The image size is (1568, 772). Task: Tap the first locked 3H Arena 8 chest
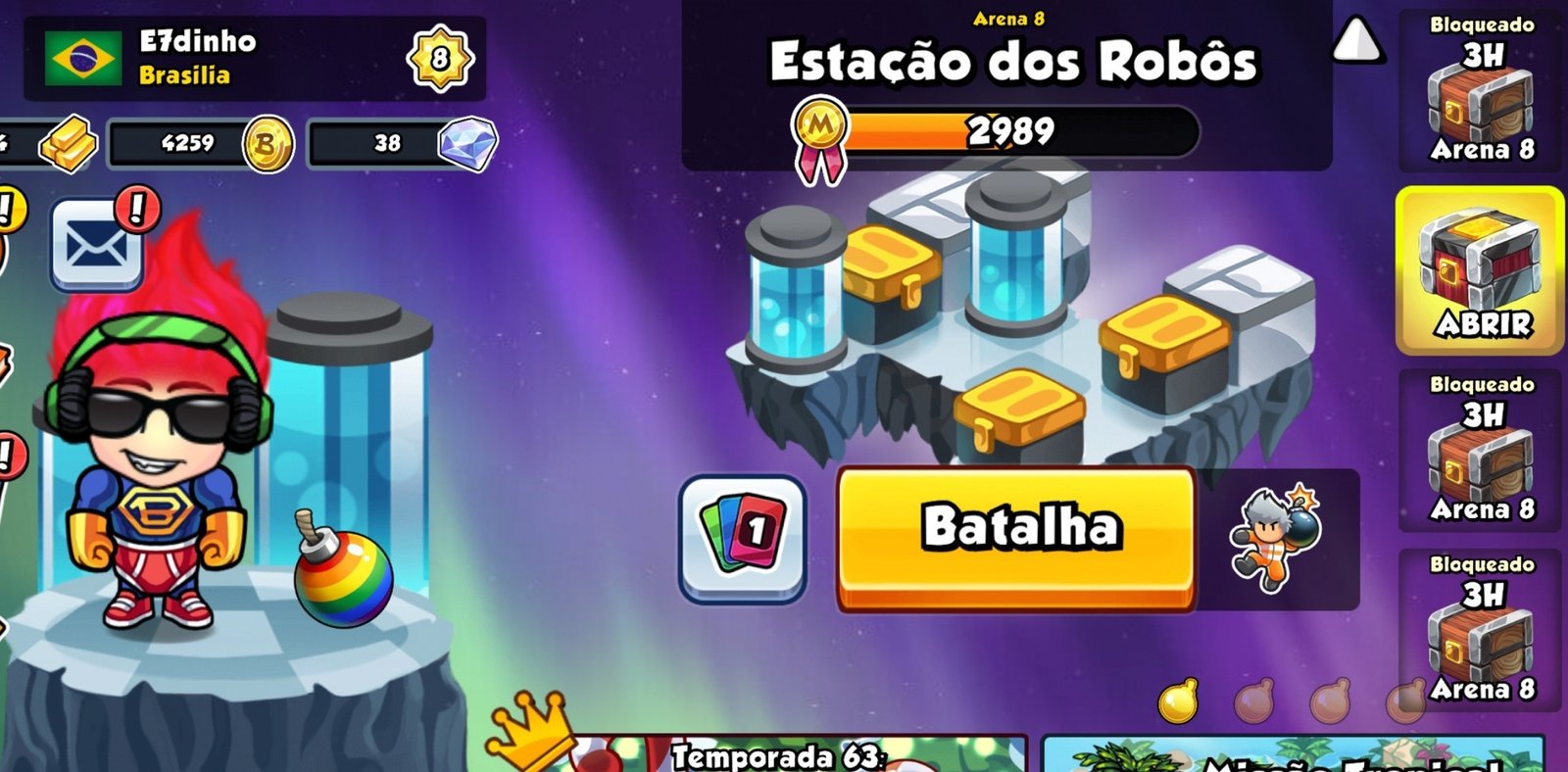tap(1480, 90)
